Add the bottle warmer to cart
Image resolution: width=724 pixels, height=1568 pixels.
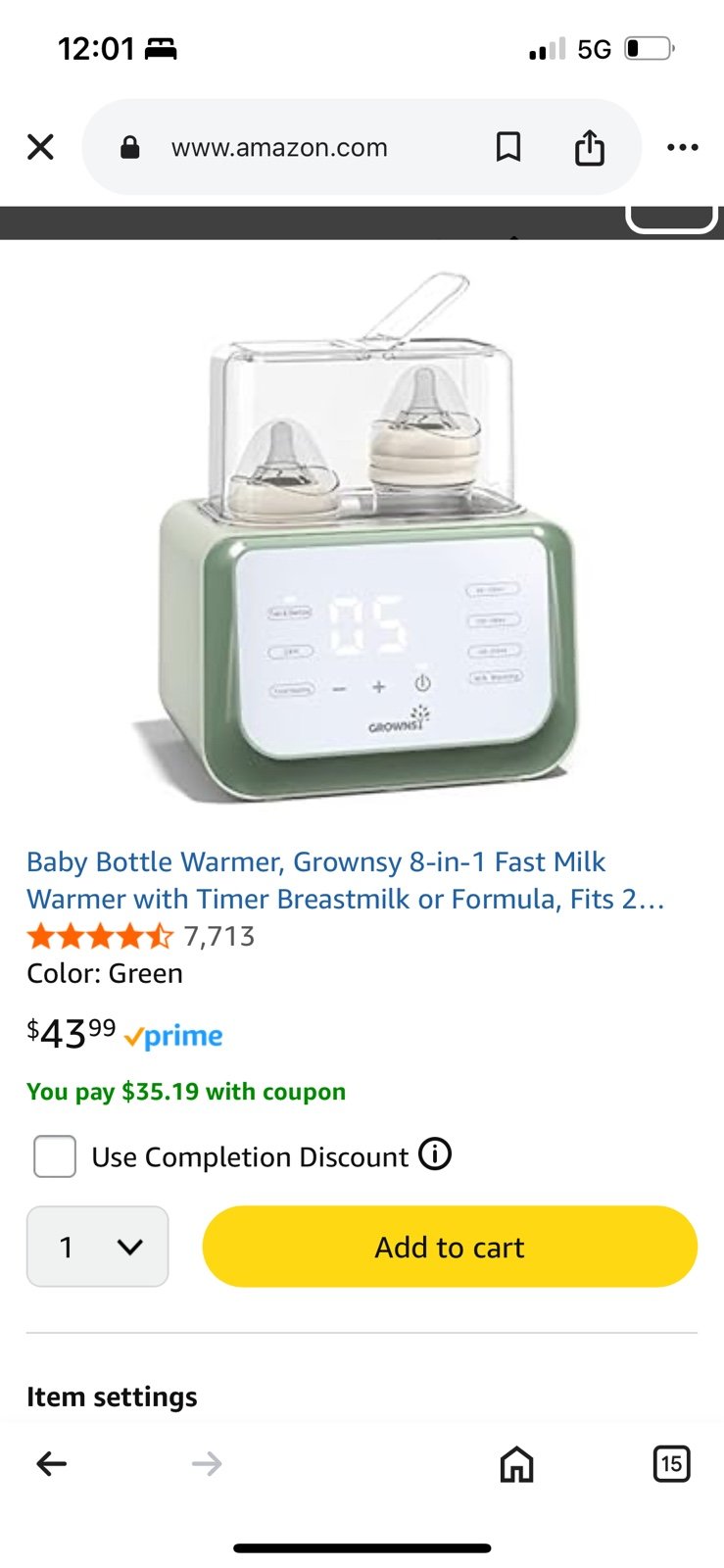point(450,1247)
